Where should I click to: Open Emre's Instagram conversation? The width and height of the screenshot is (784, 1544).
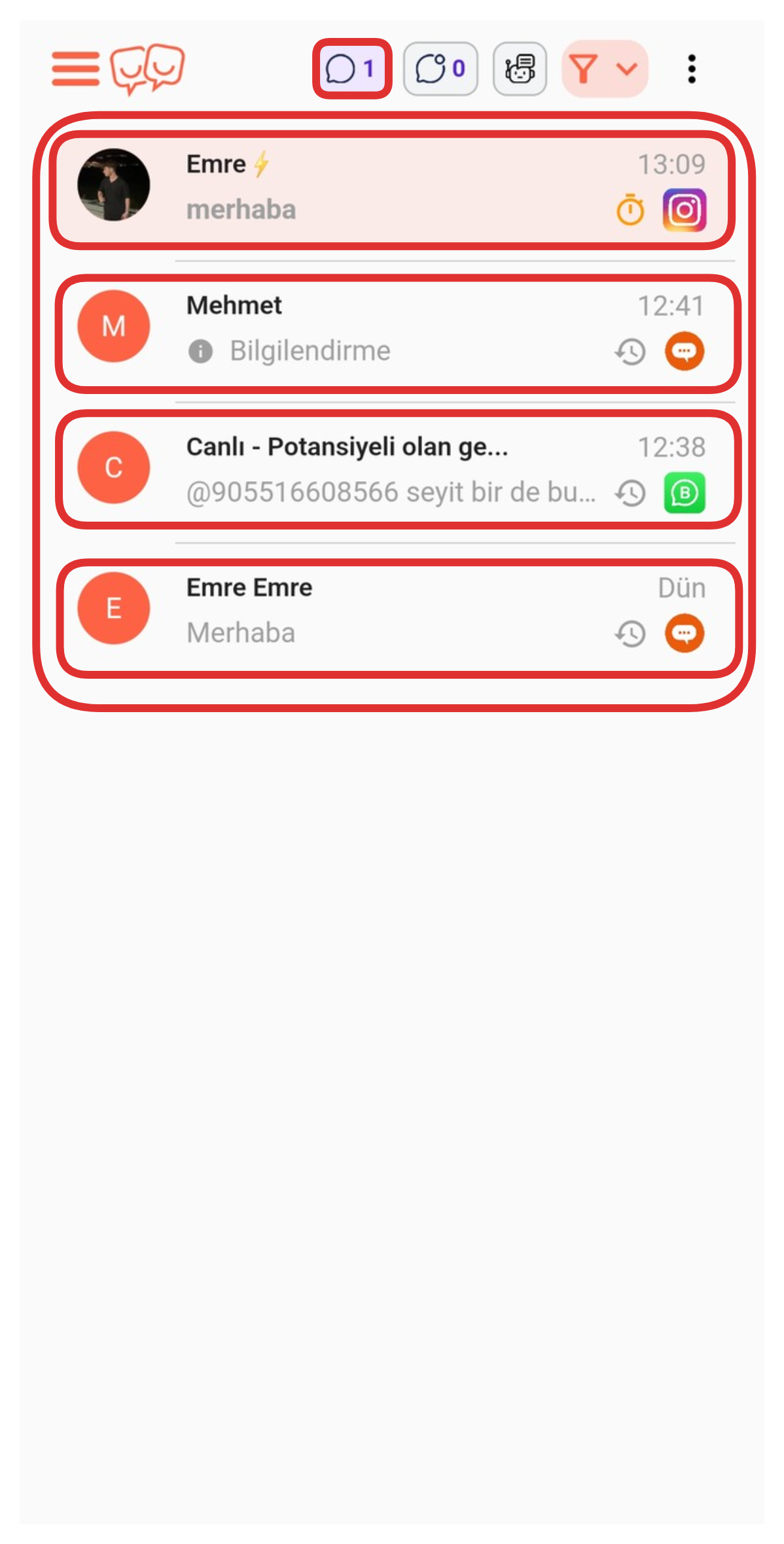pos(392,189)
